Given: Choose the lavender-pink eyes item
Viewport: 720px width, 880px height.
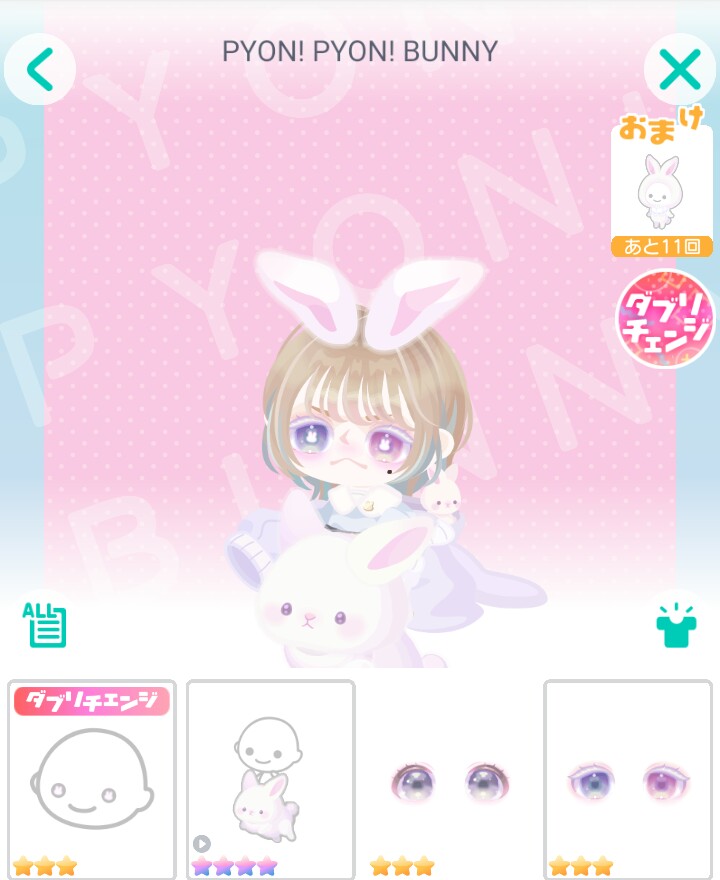Looking at the screenshot, I should [x=627, y=779].
